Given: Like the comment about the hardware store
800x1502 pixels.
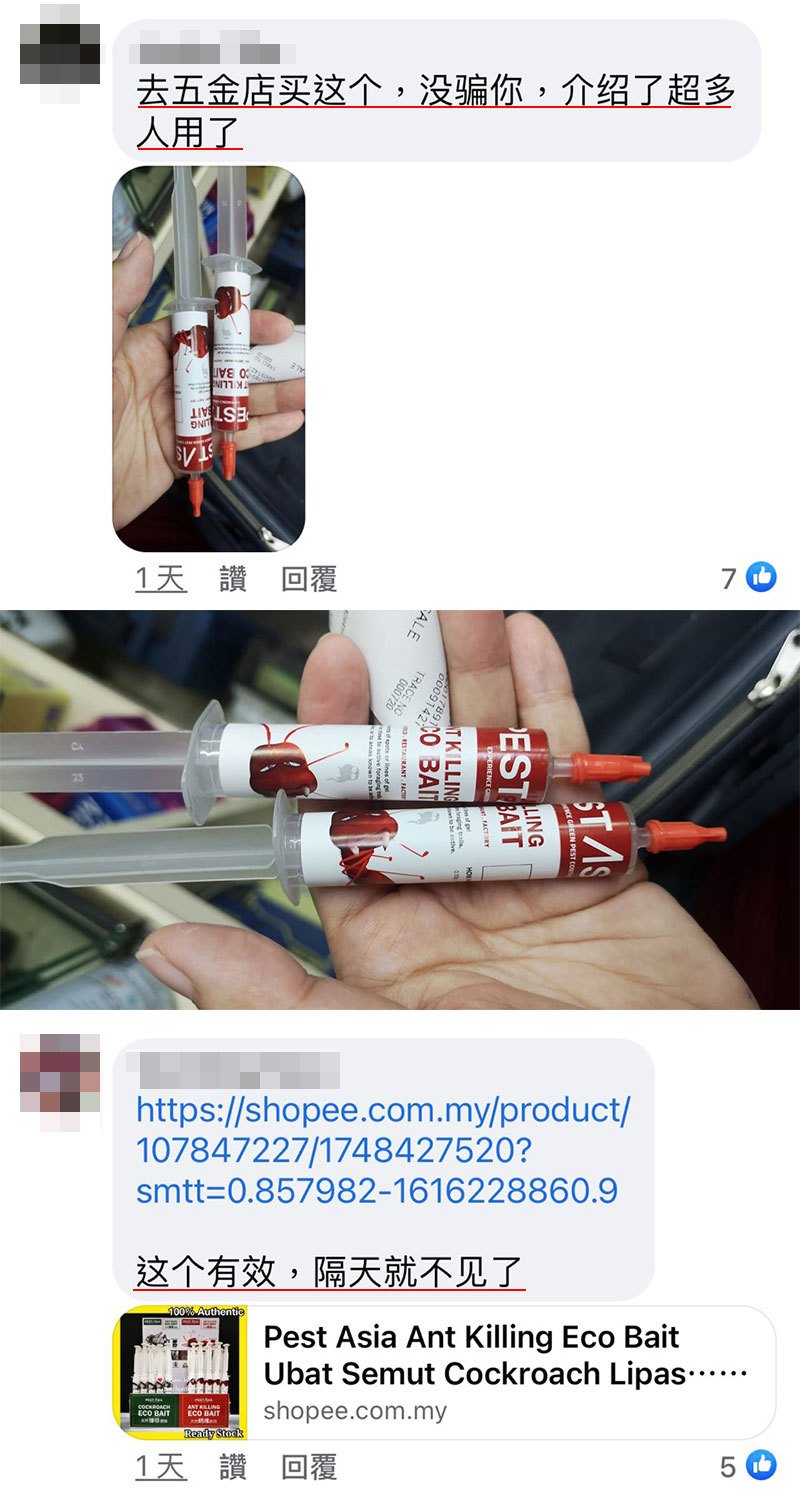Looking at the screenshot, I should 232,578.
